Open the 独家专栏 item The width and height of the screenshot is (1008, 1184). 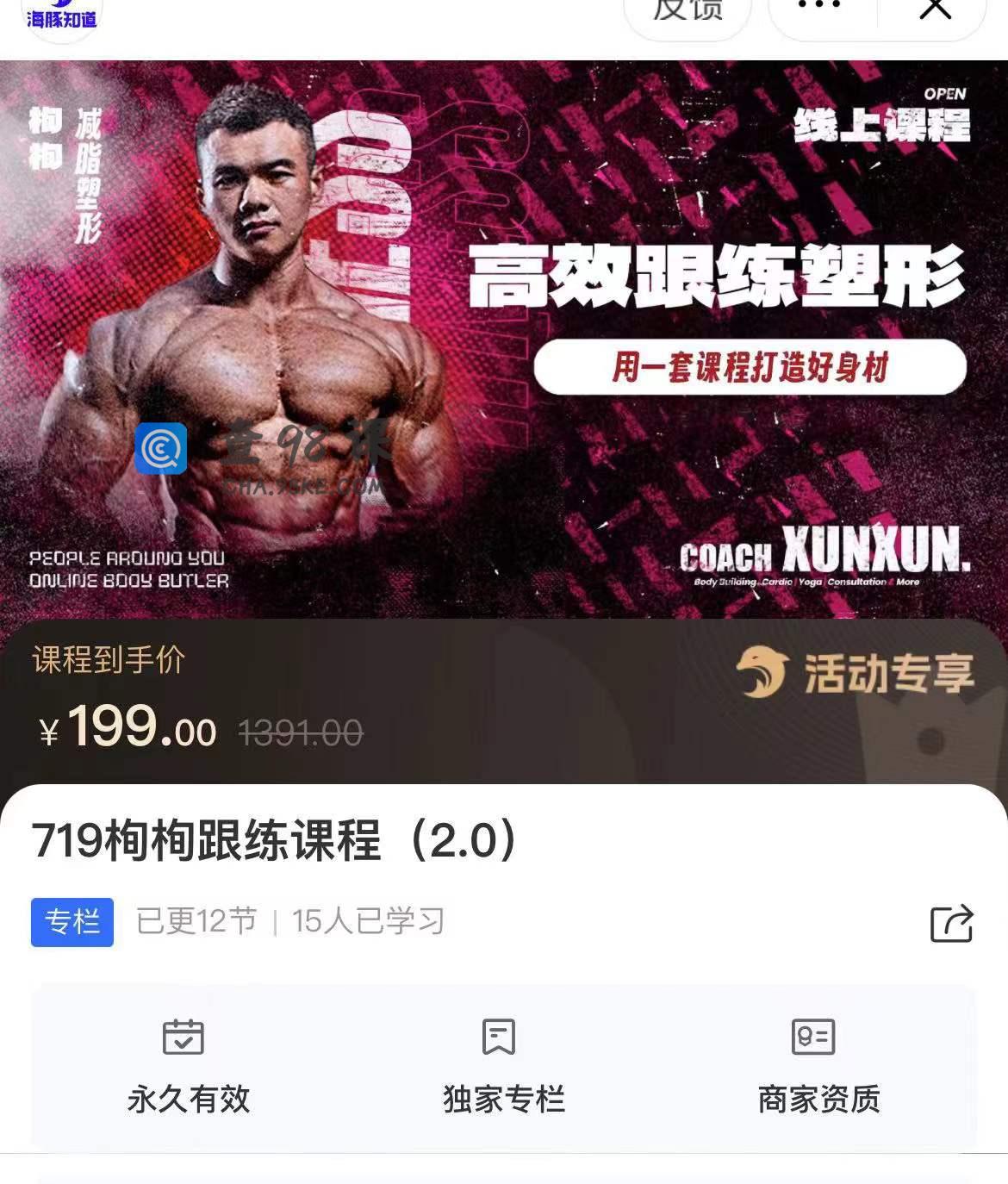[503, 1067]
